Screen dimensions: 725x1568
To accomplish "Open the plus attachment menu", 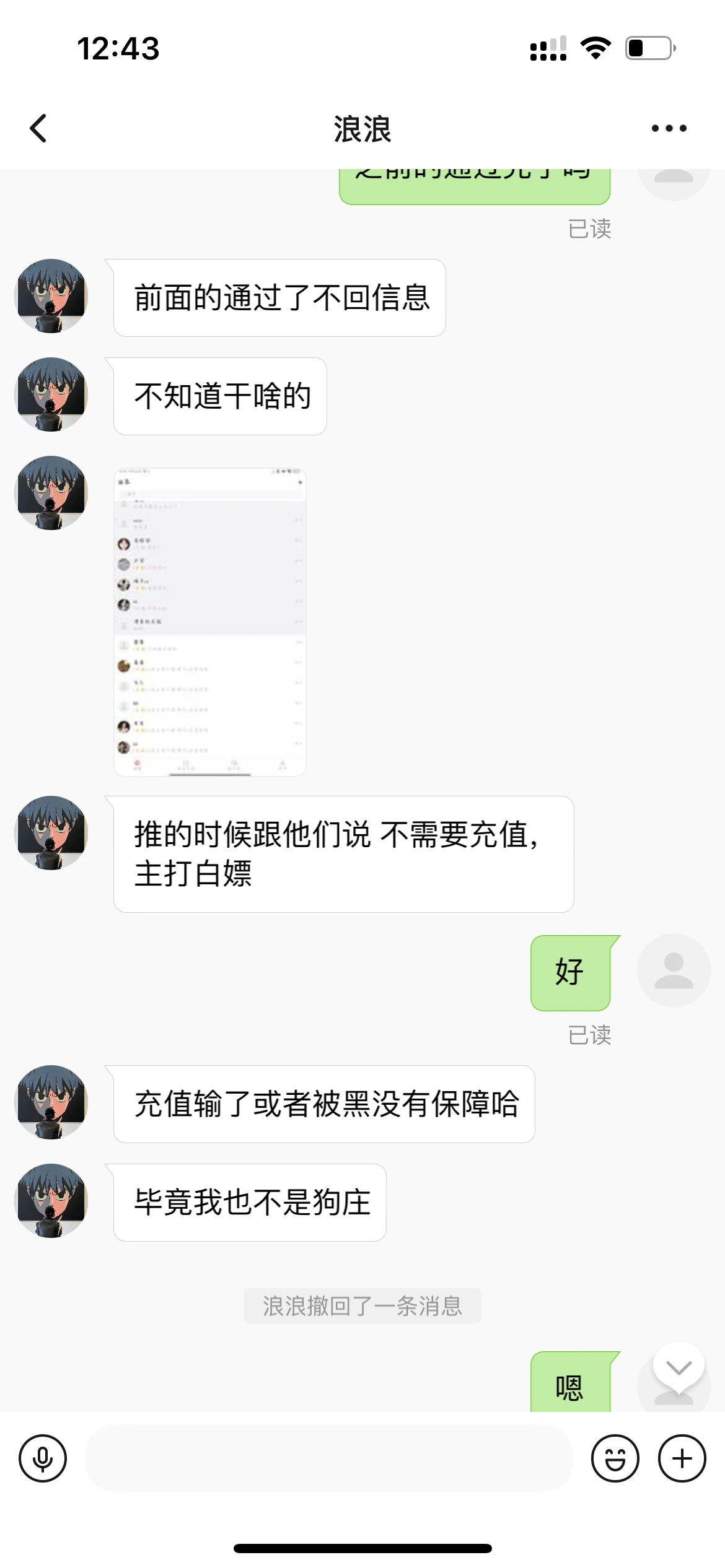I will [682, 1458].
